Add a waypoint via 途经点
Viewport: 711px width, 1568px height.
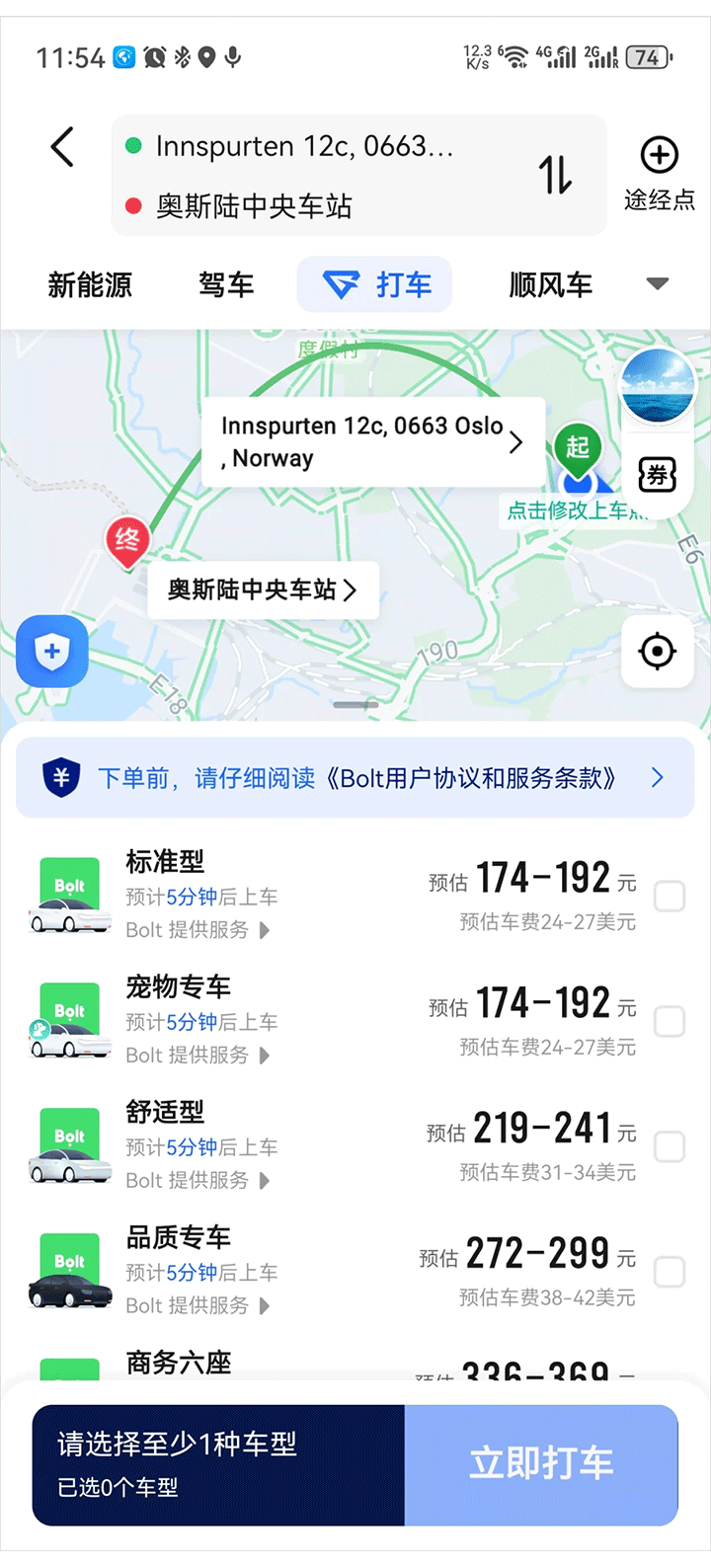point(659,174)
